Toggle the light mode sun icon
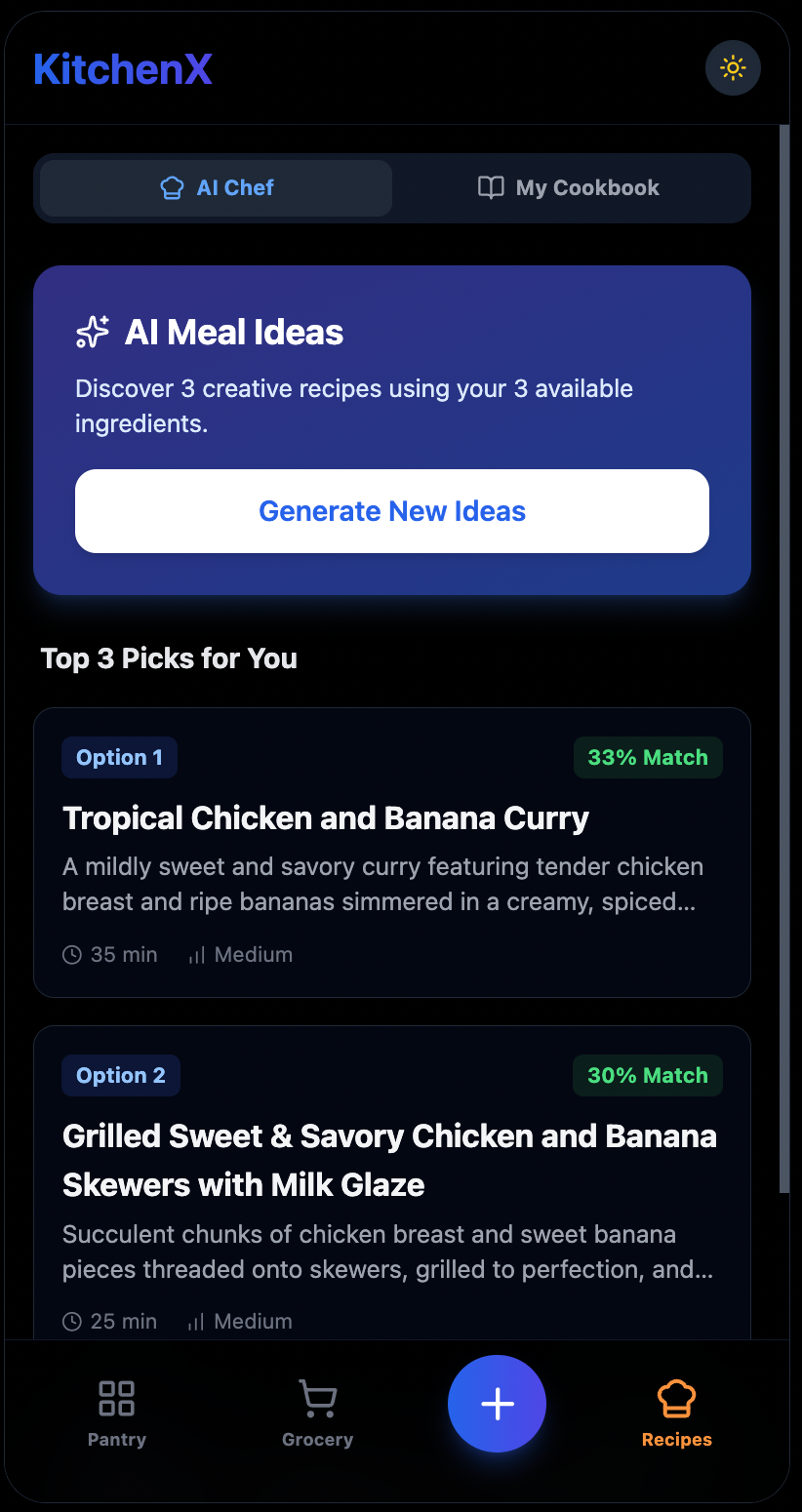Viewport: 802px width, 1512px height. pos(733,68)
